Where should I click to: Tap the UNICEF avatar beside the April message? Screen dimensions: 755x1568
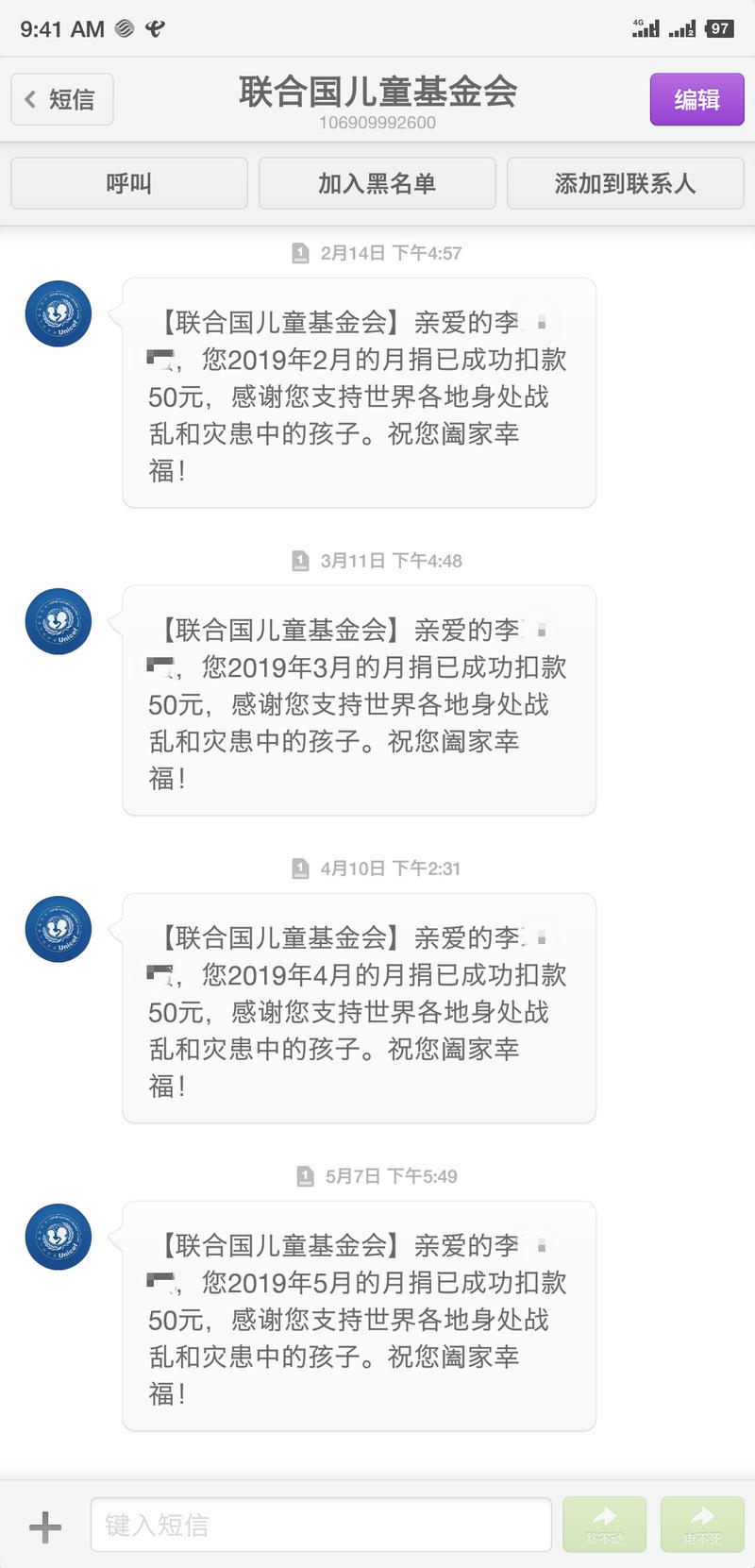[58, 929]
